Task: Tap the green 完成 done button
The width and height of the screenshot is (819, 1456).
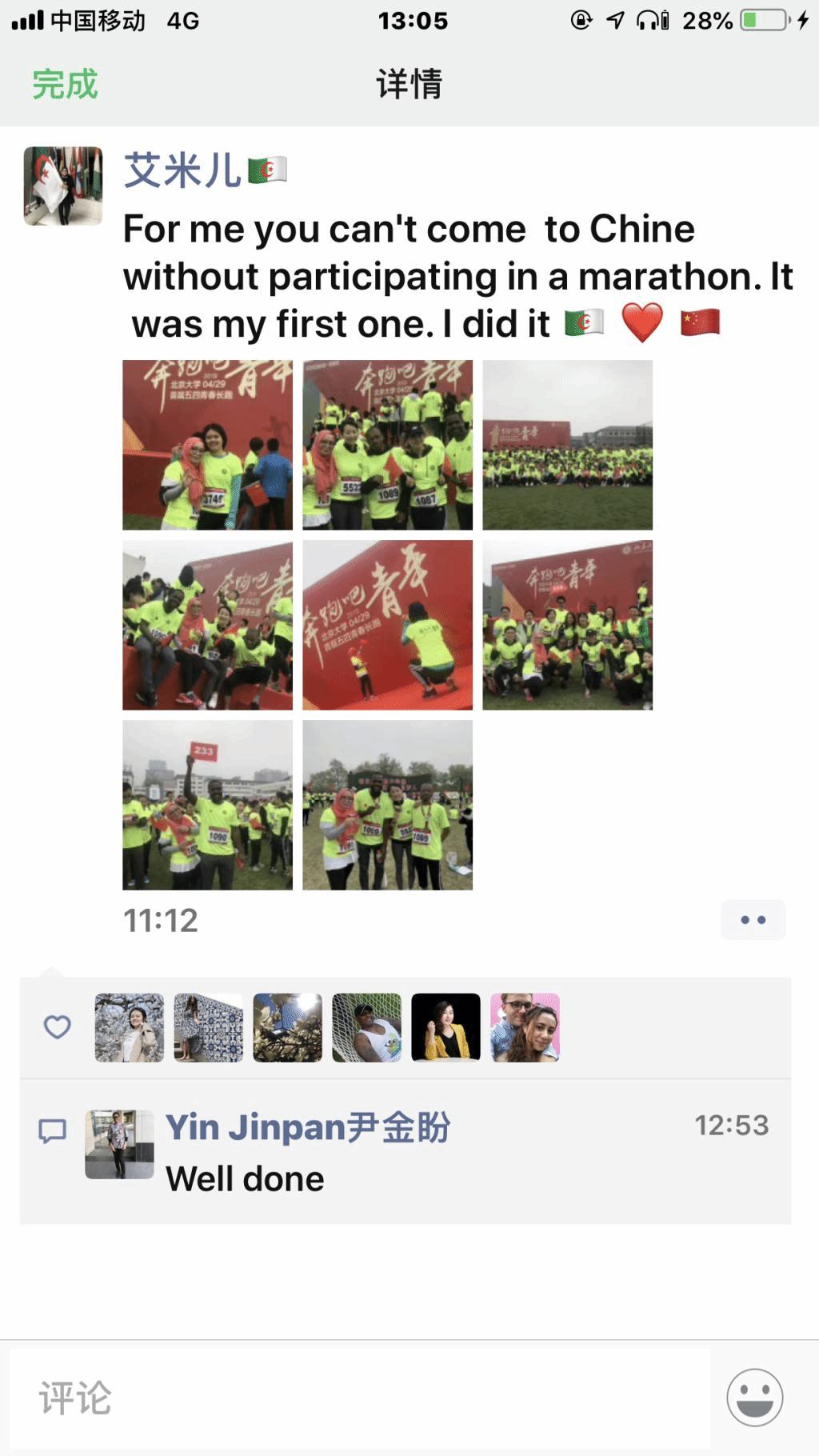Action: [65, 85]
